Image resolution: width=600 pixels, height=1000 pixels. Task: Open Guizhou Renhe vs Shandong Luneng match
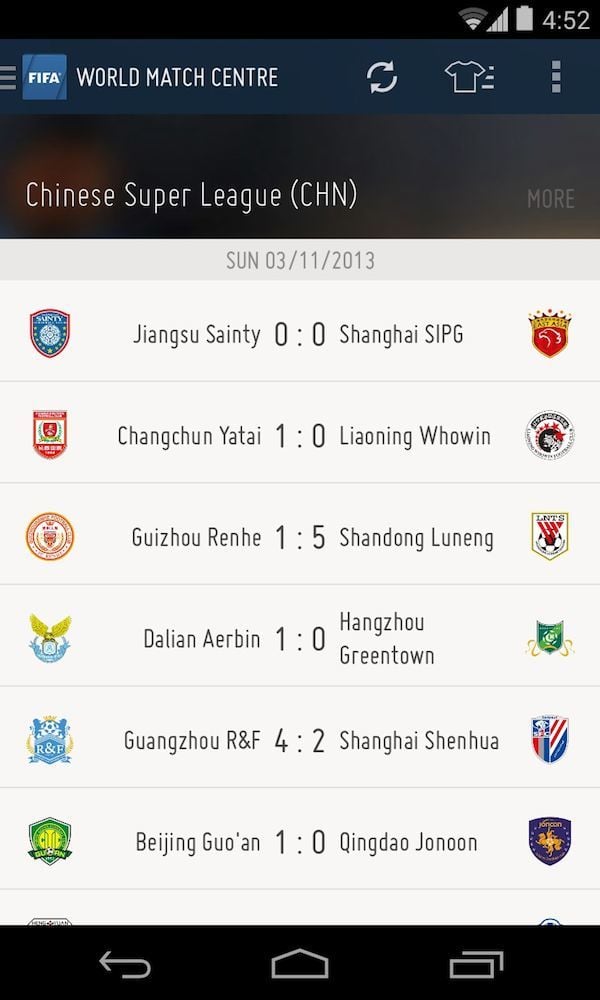(300, 537)
